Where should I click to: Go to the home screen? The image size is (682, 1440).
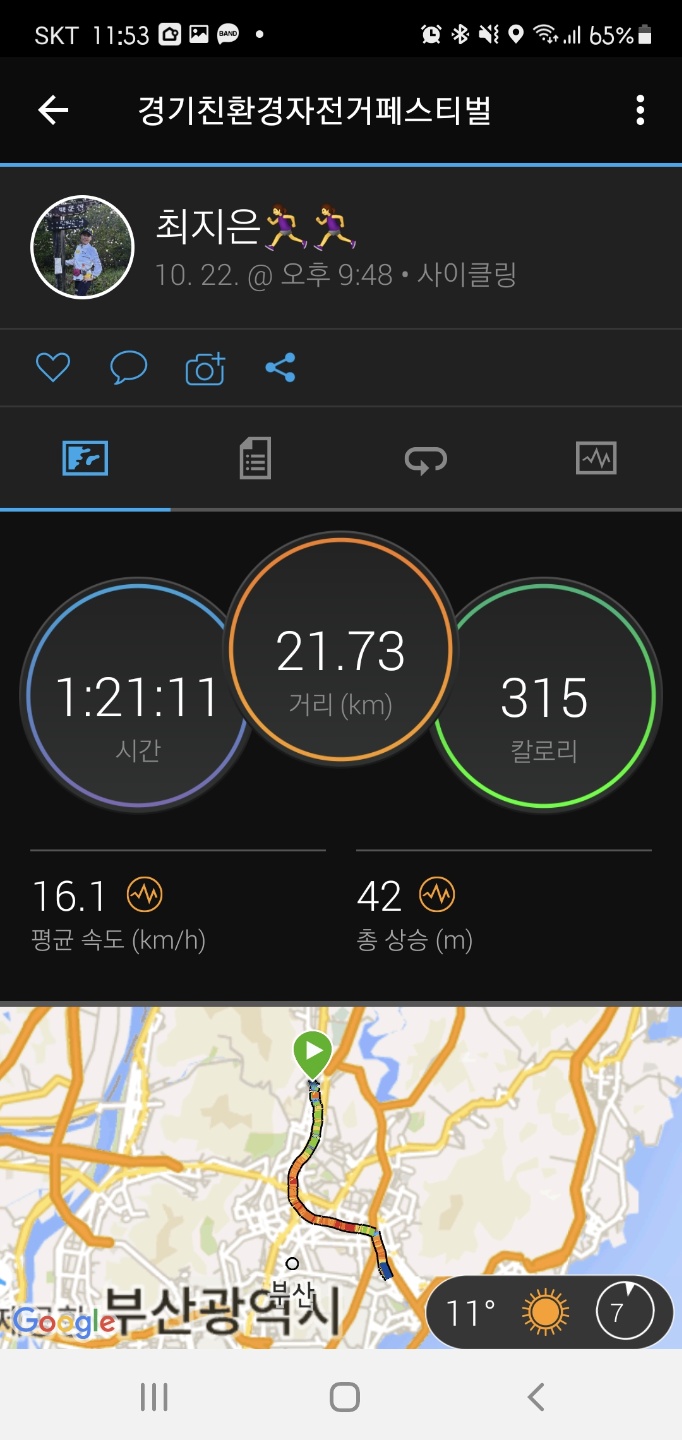point(344,1397)
